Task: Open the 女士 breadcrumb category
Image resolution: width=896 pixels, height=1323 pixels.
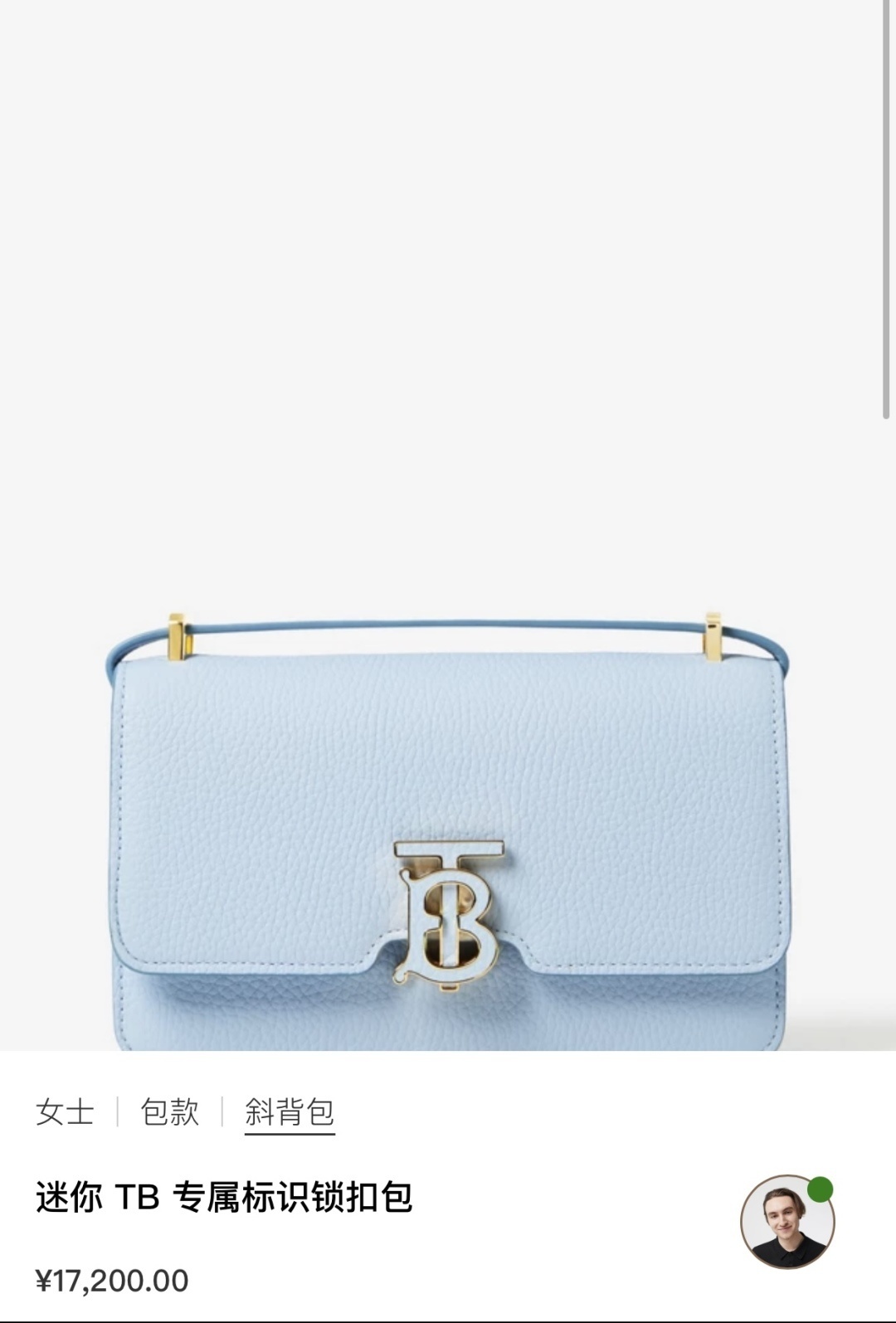Action: pos(65,1111)
